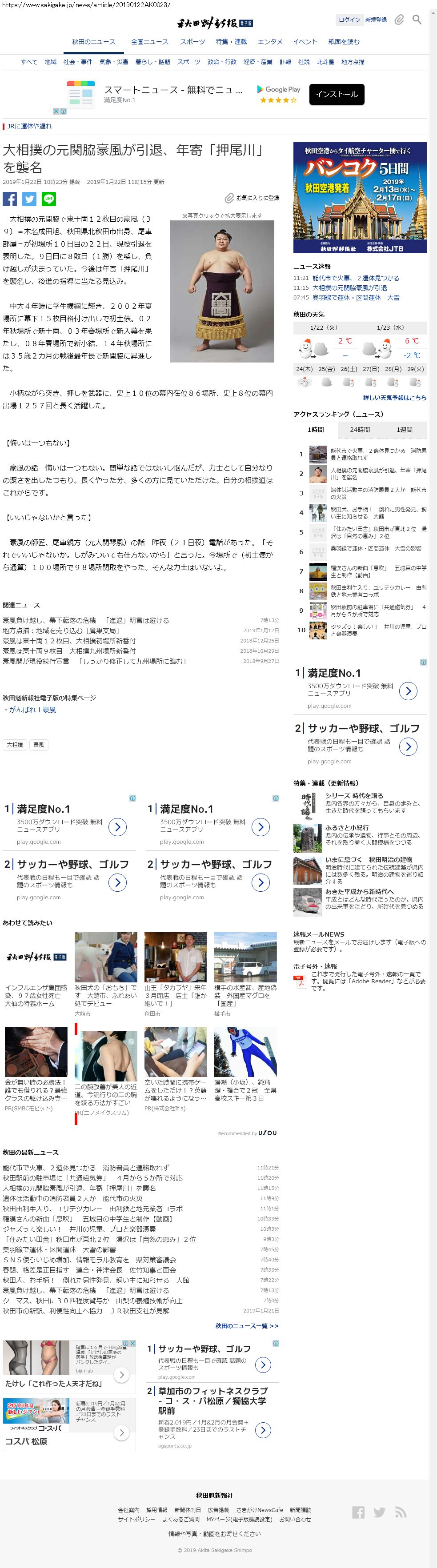Screen dimensions: 437x1568
Task: Open the がんばれ！豪風 feature page
Action: 32,709
